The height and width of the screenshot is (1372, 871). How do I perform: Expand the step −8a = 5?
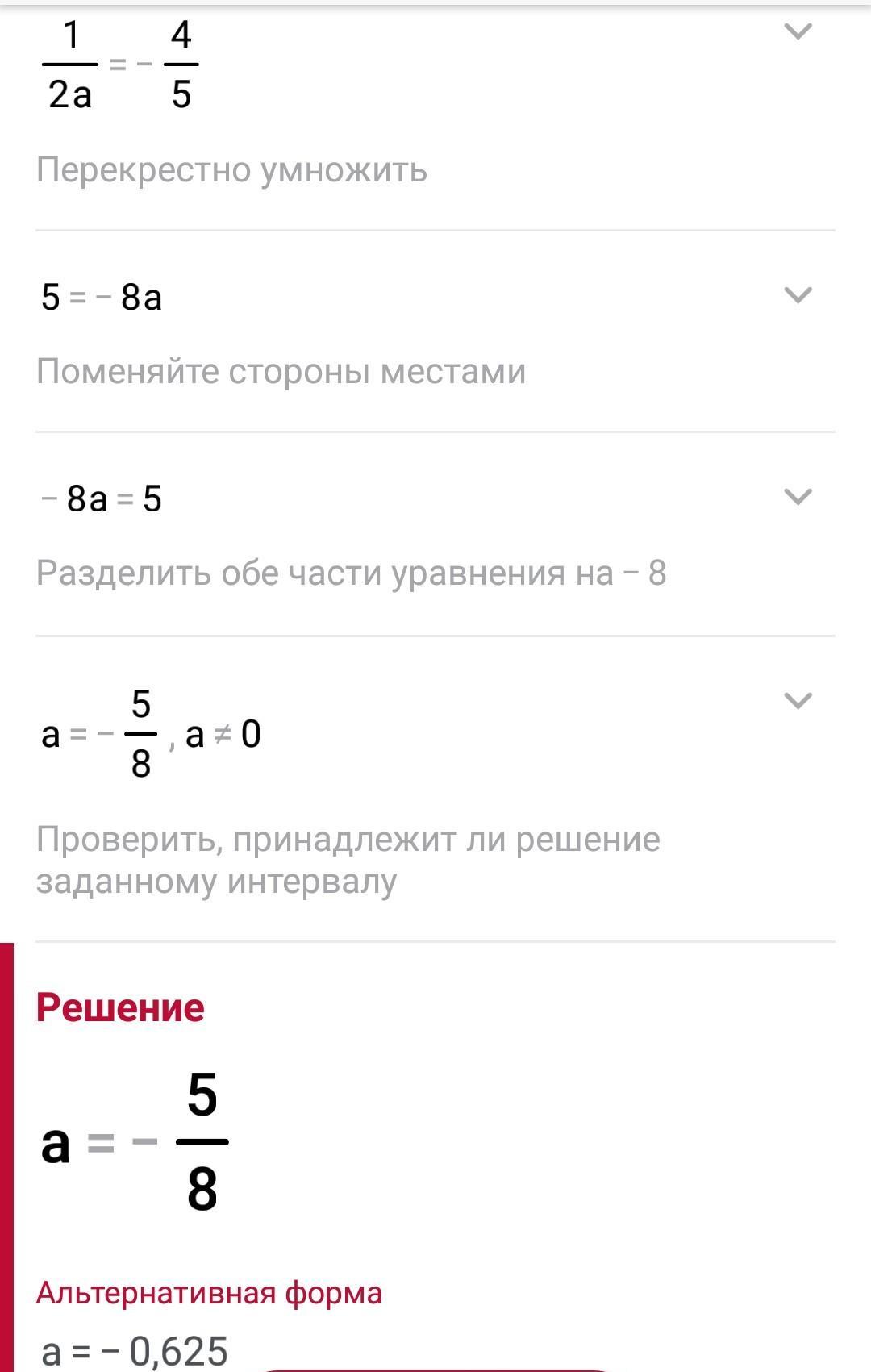click(798, 497)
